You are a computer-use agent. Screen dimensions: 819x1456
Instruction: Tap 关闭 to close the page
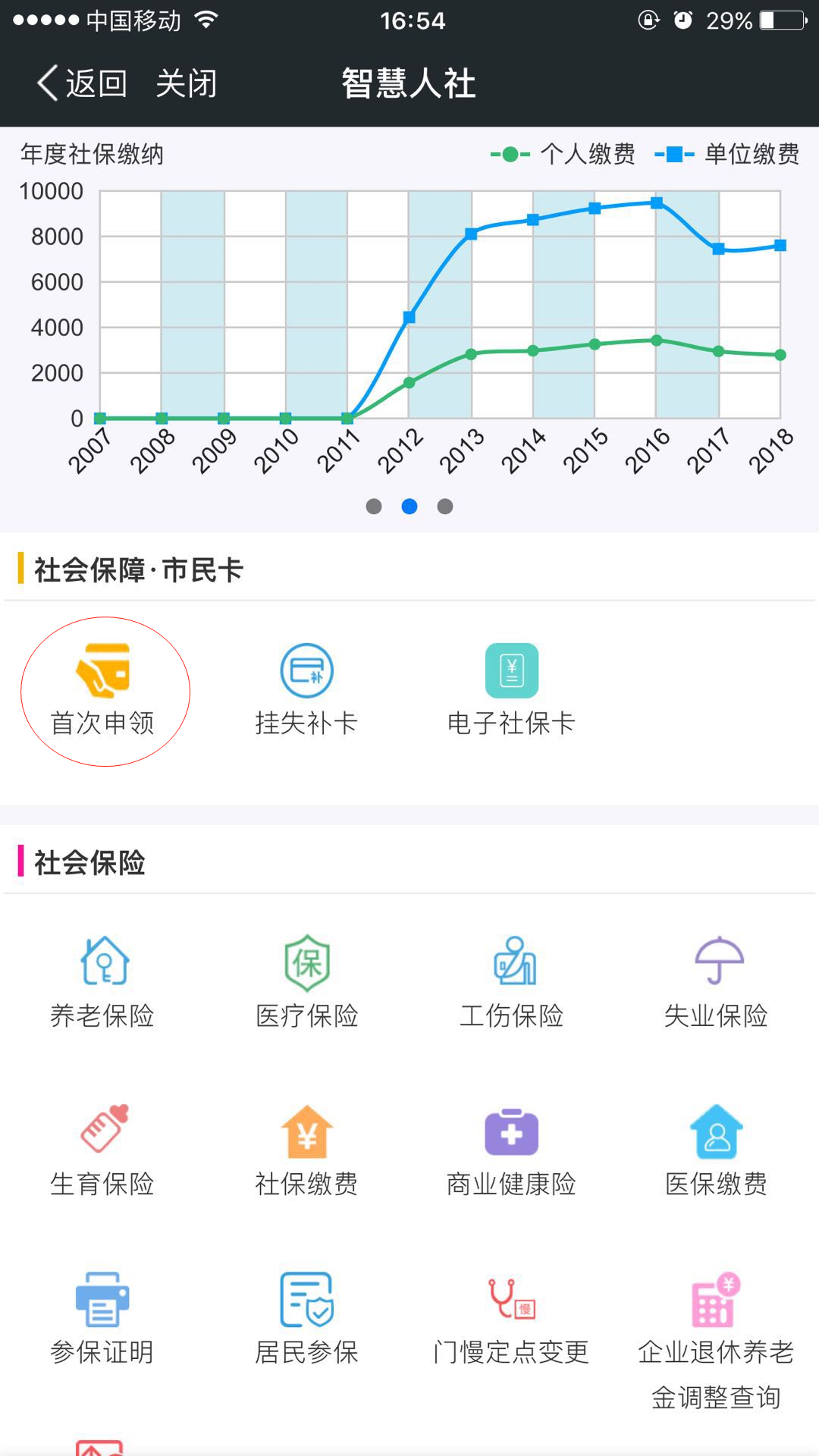(187, 83)
